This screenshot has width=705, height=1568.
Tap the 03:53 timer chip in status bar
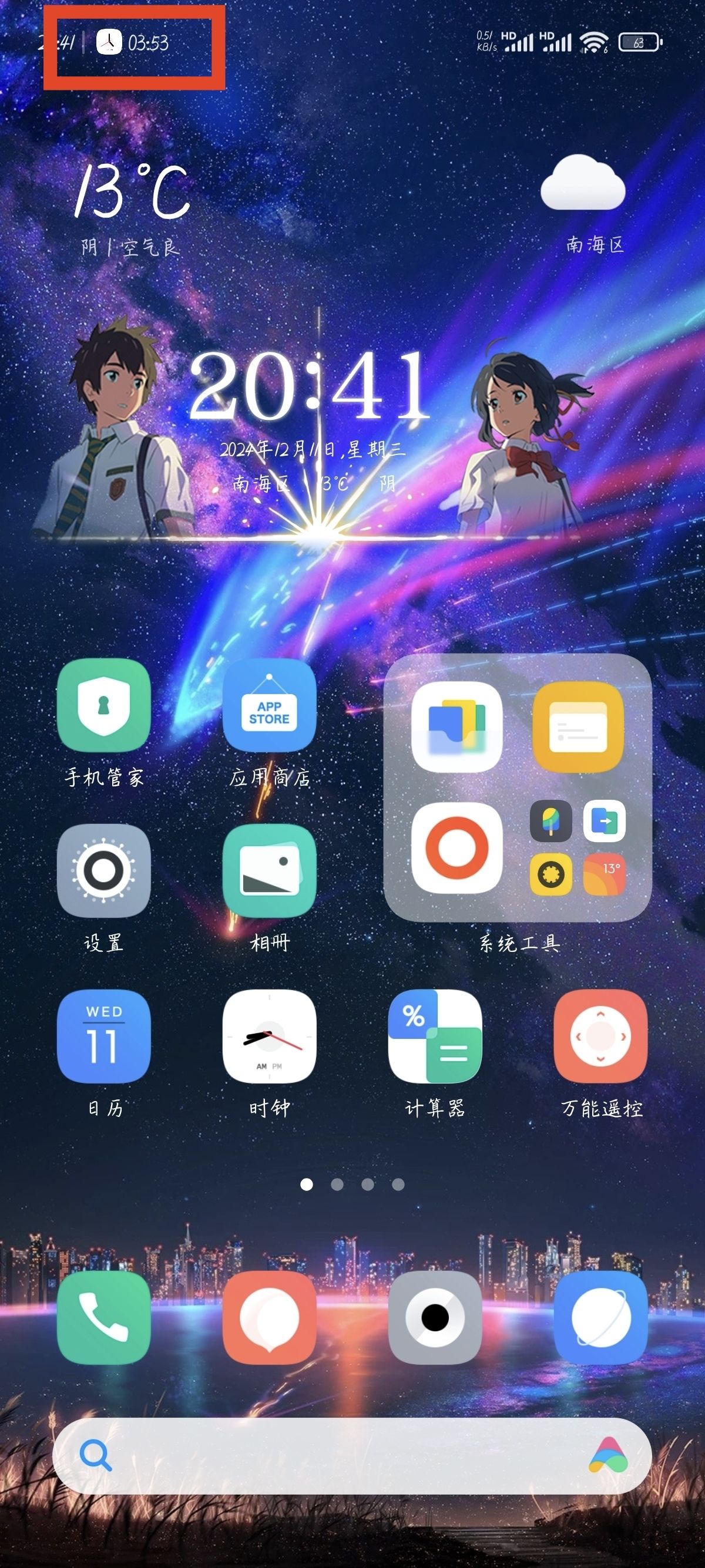point(134,43)
